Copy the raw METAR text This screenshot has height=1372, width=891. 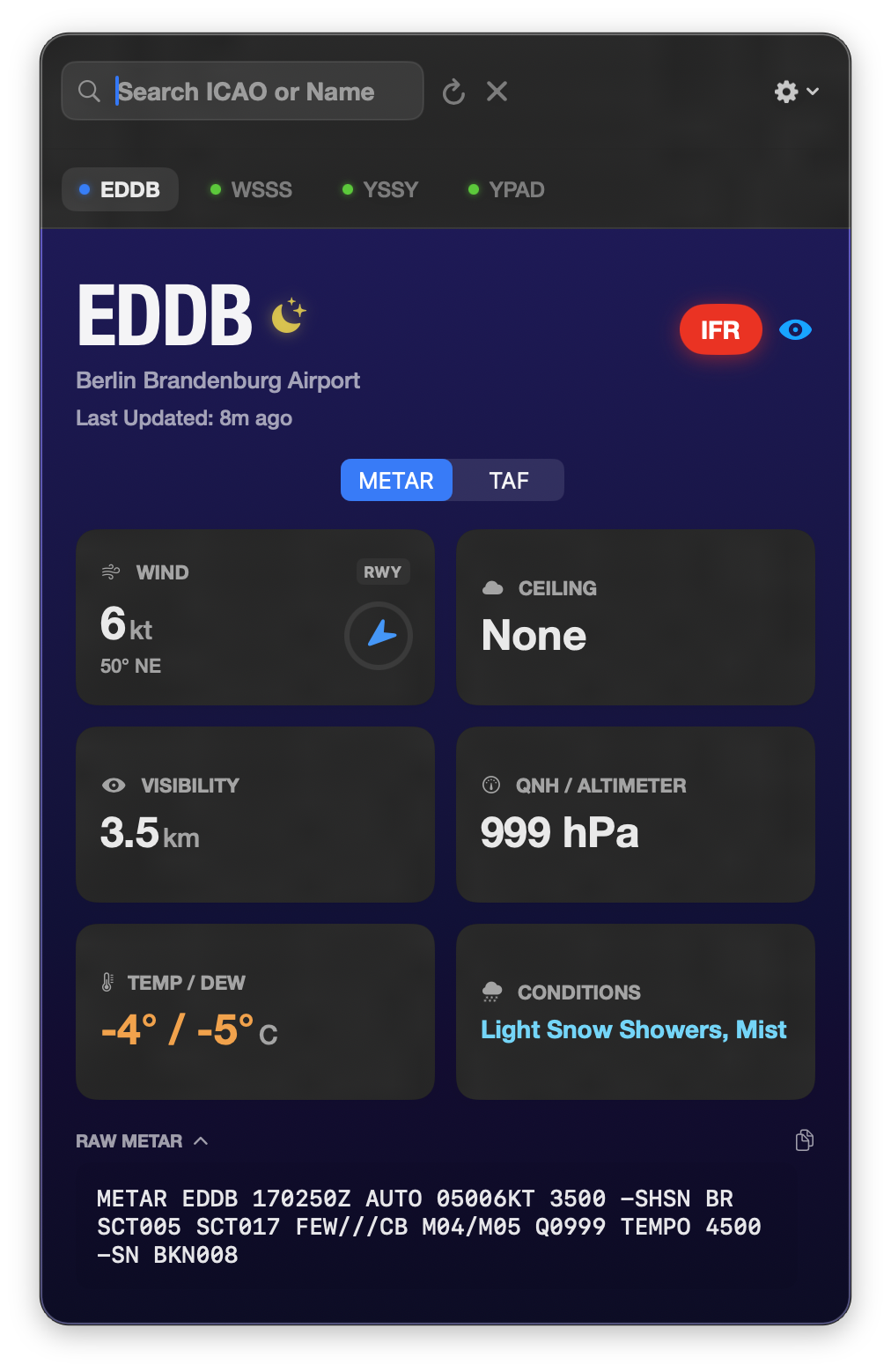pyautogui.click(x=804, y=1140)
